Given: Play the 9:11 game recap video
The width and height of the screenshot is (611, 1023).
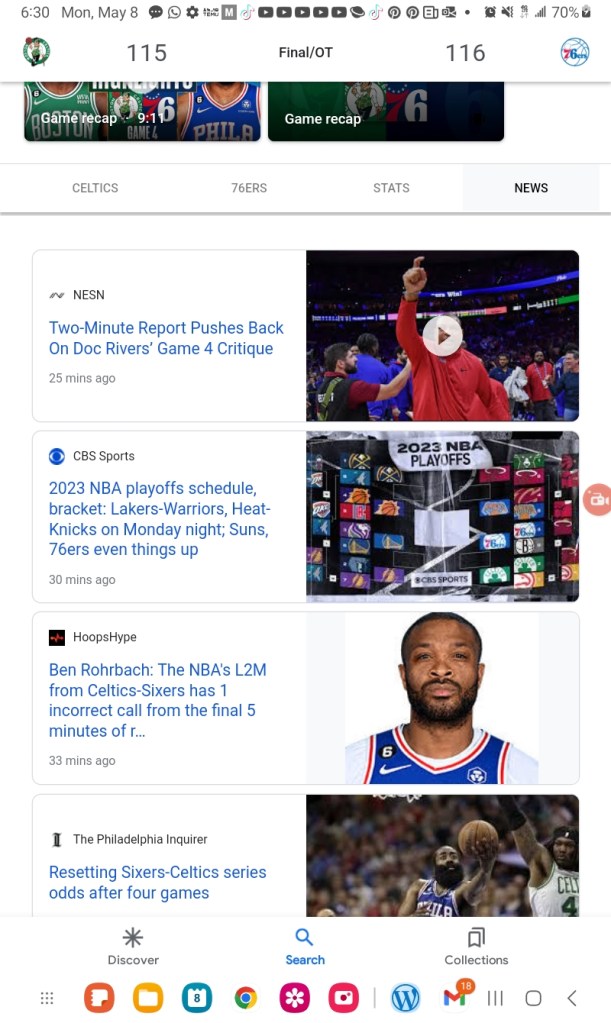Looking at the screenshot, I should (x=142, y=113).
